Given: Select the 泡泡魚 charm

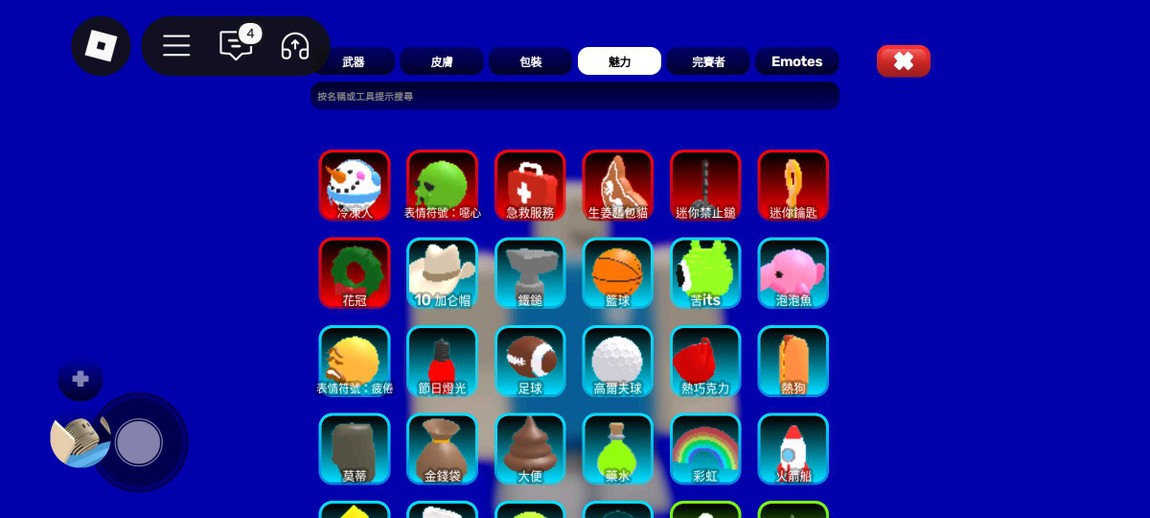Looking at the screenshot, I should pyautogui.click(x=793, y=273).
